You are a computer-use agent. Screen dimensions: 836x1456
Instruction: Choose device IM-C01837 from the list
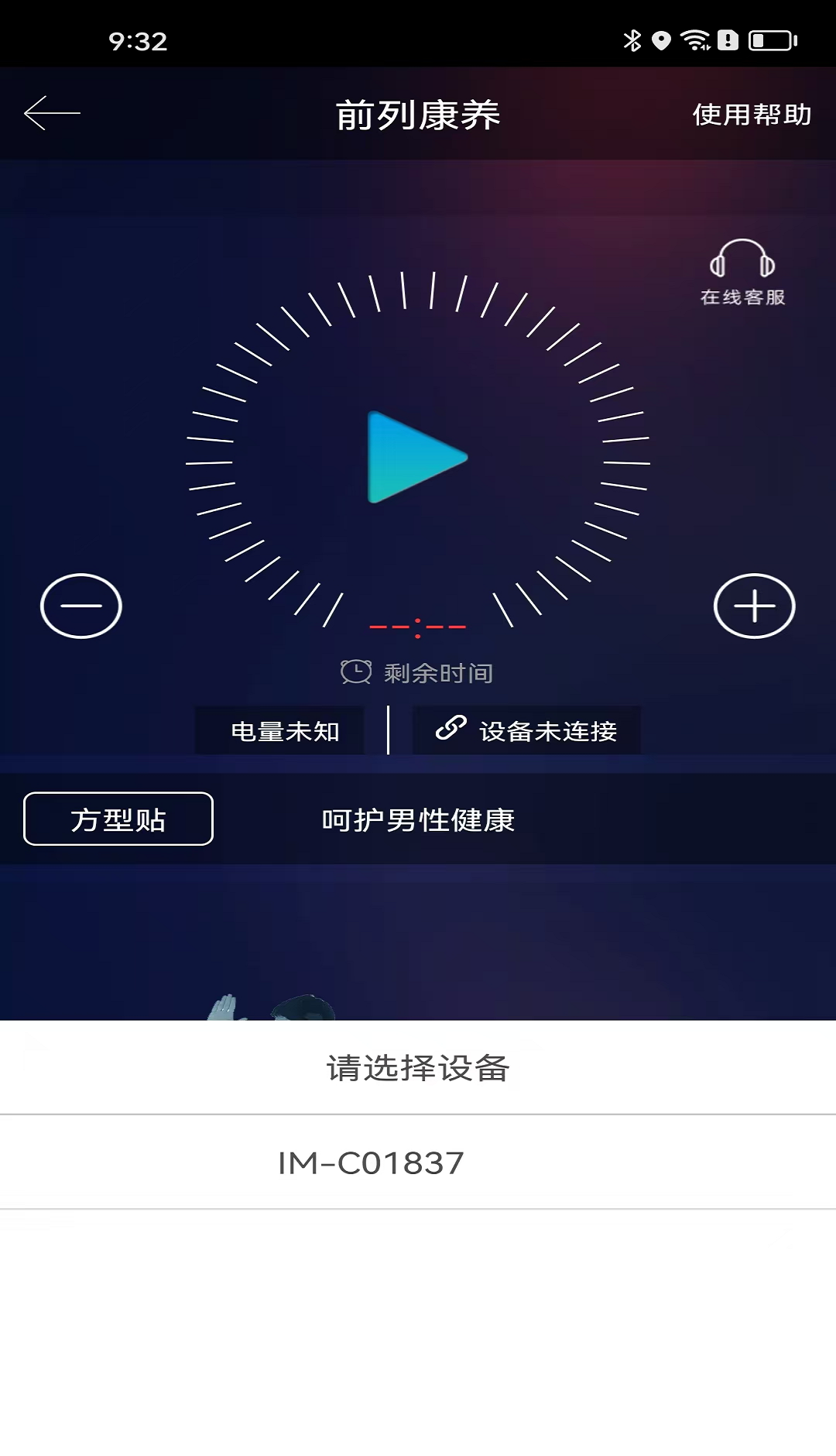pos(372,1162)
